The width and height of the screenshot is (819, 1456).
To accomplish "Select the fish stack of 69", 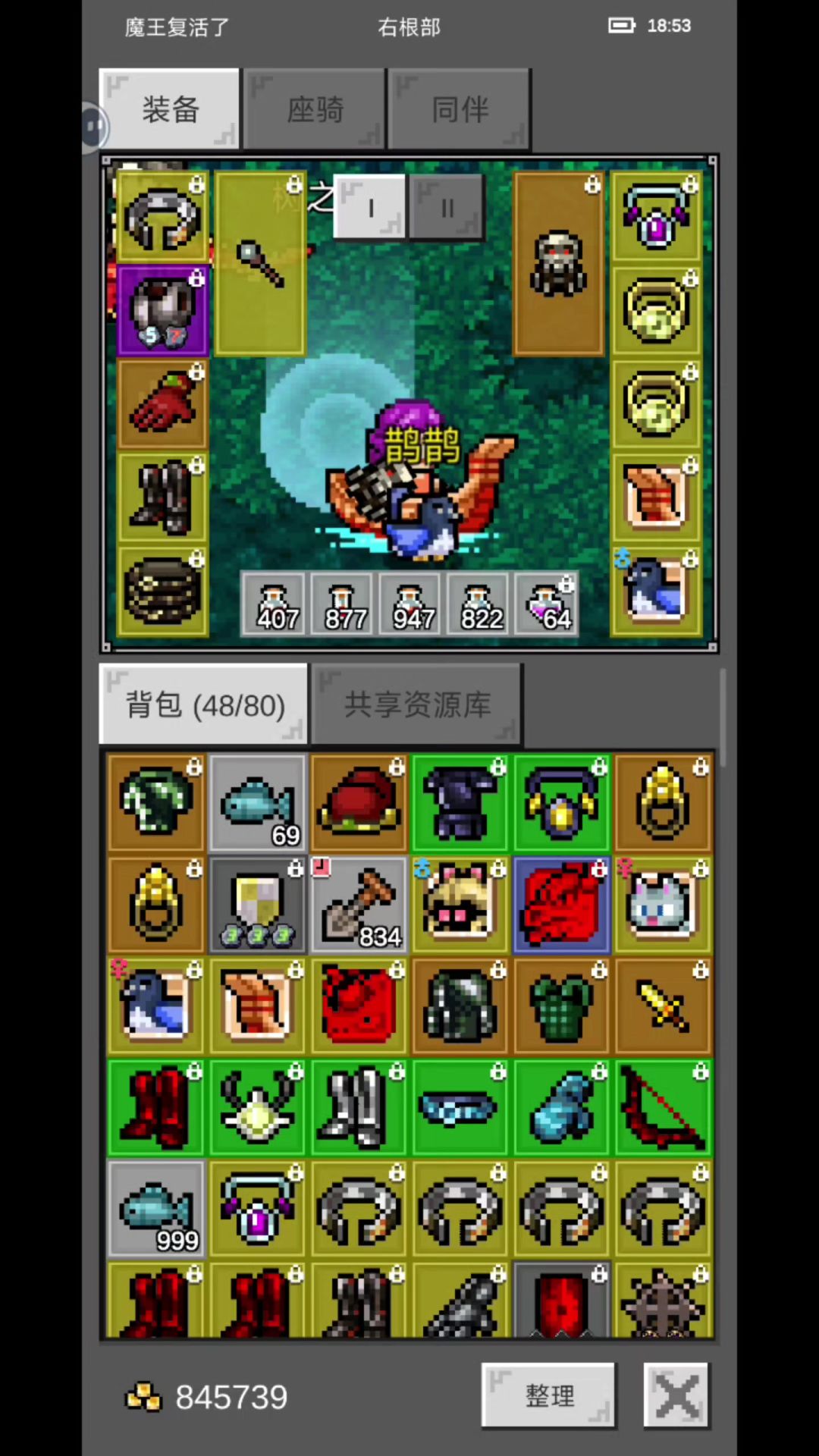I will click(258, 803).
